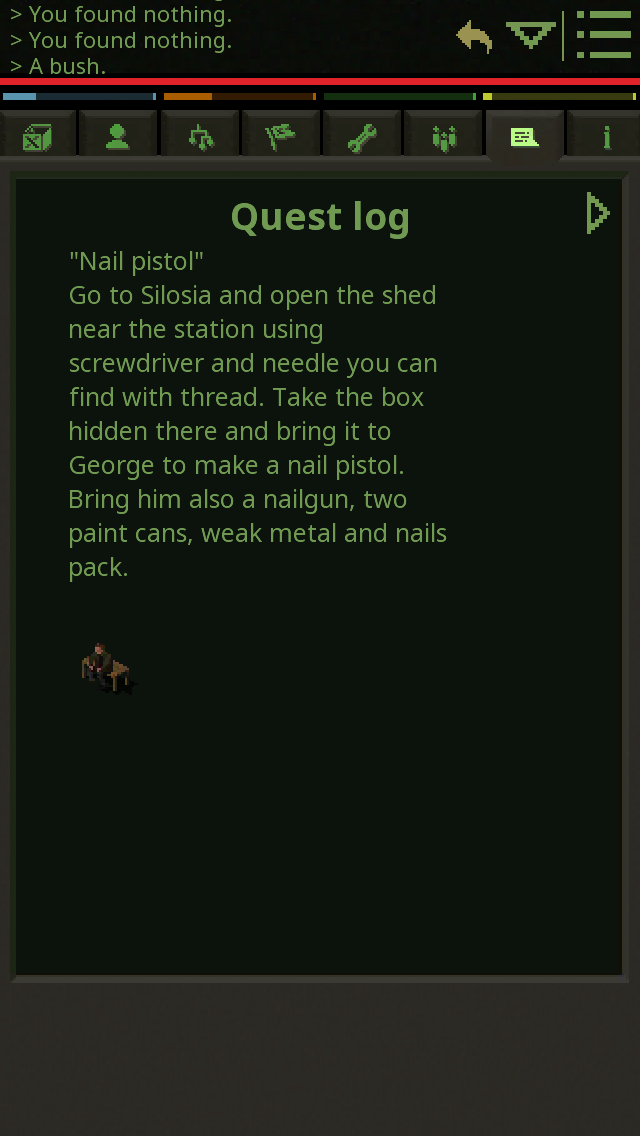The image size is (640, 1136).
Task: Open the main menu list icon
Action: [x=603, y=36]
